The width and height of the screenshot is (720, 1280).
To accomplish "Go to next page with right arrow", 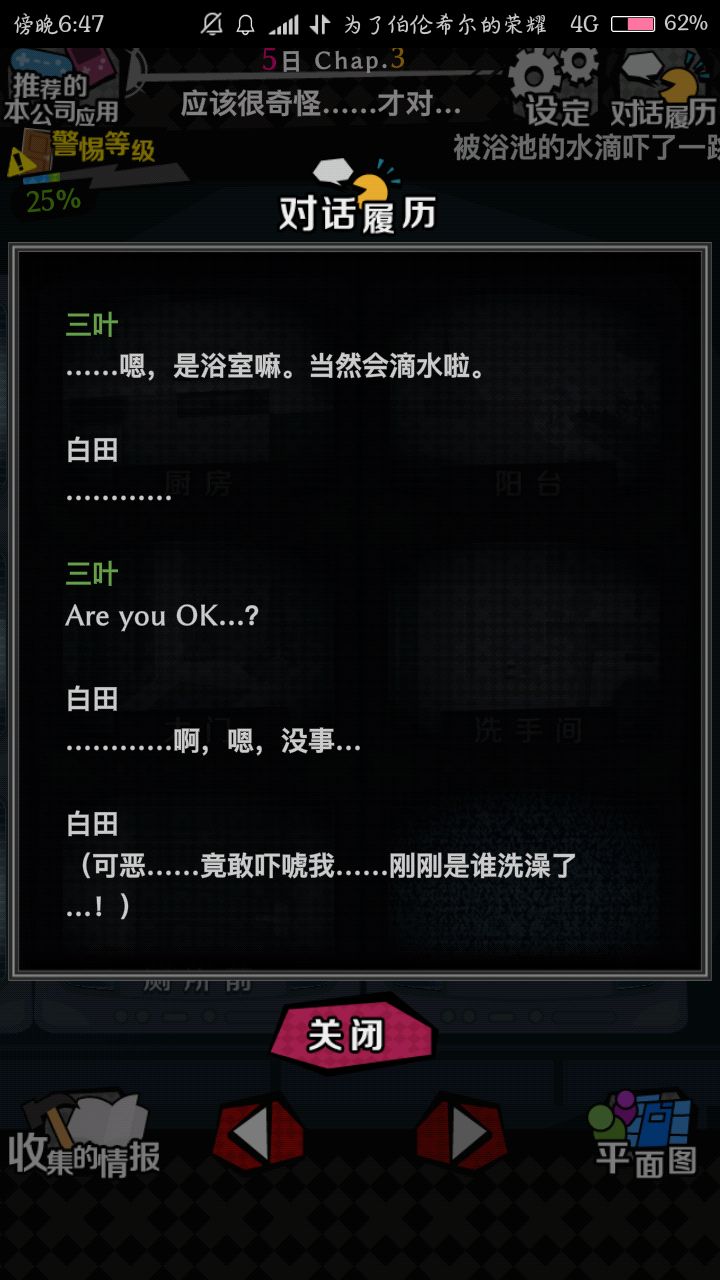I will tap(461, 1133).
